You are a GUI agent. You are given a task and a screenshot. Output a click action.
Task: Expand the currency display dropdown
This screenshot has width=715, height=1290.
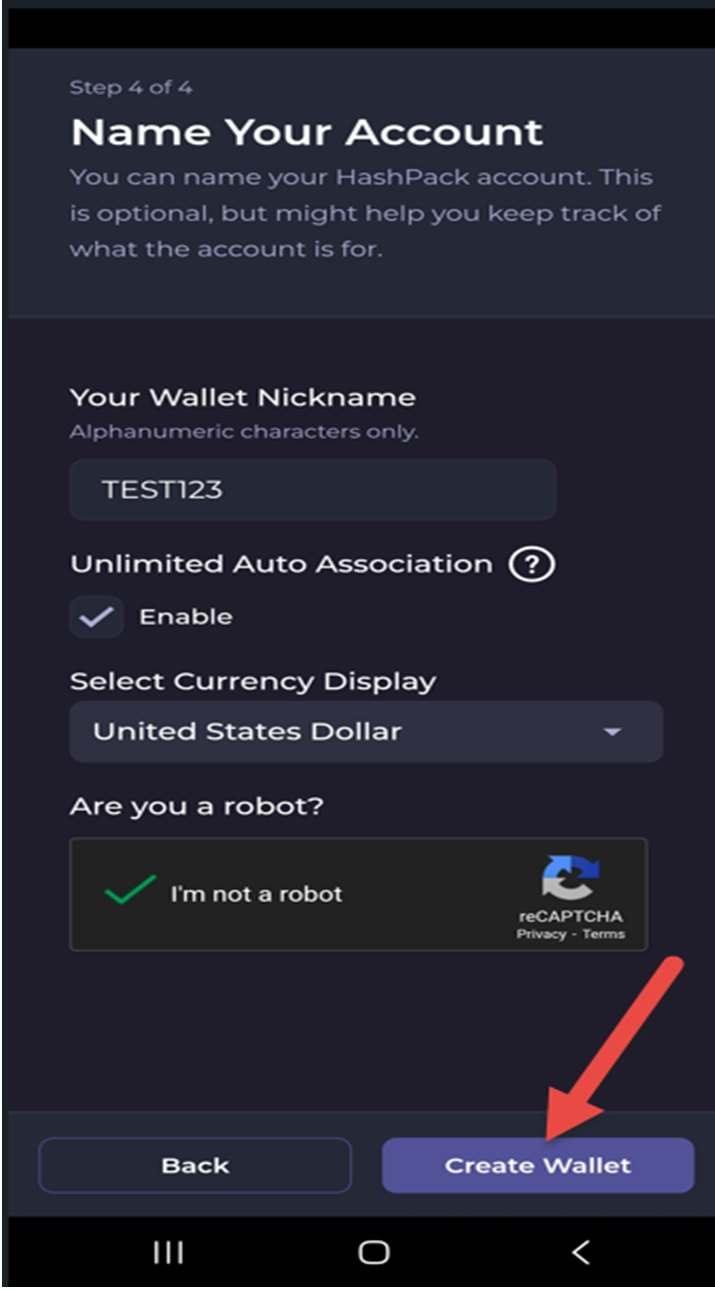click(366, 731)
